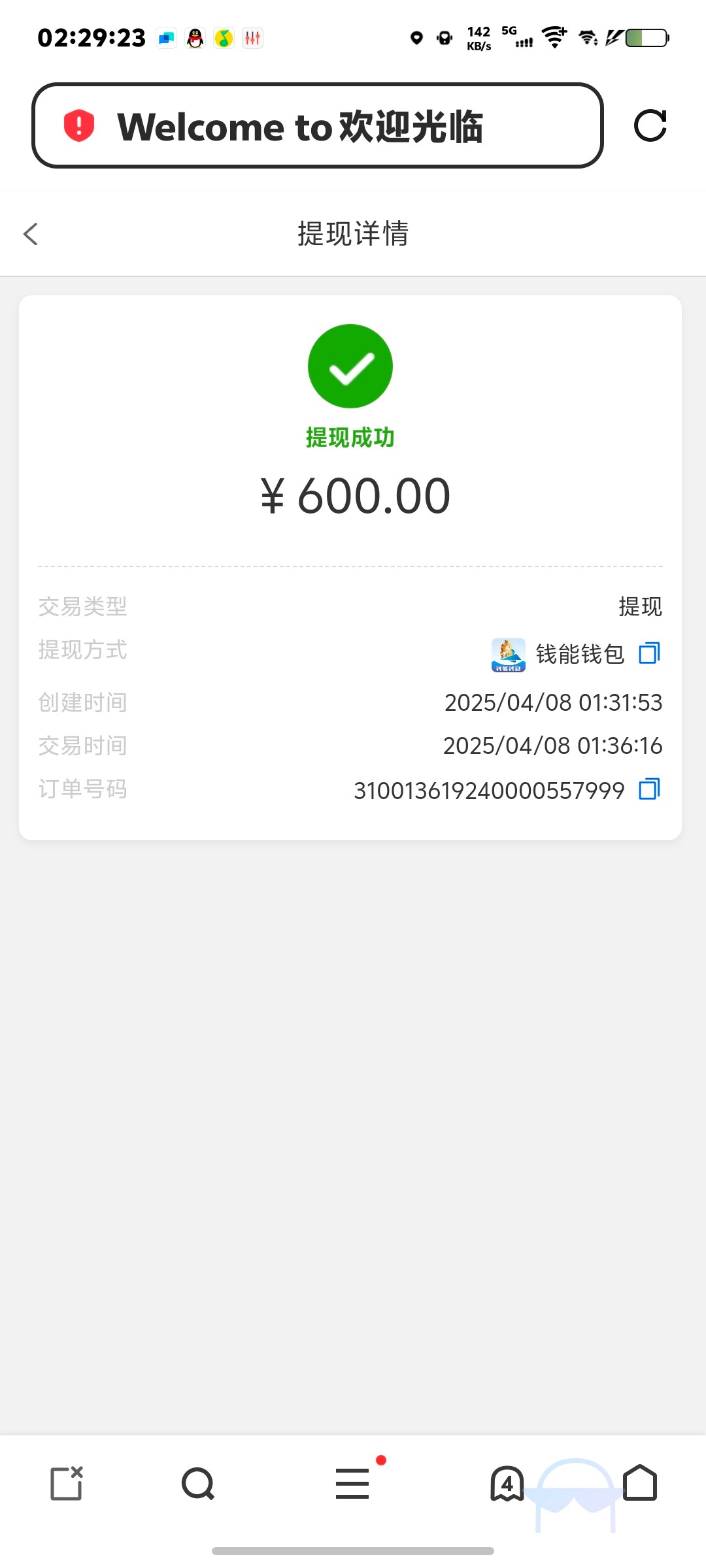Reload the page with the refresh icon

click(650, 125)
